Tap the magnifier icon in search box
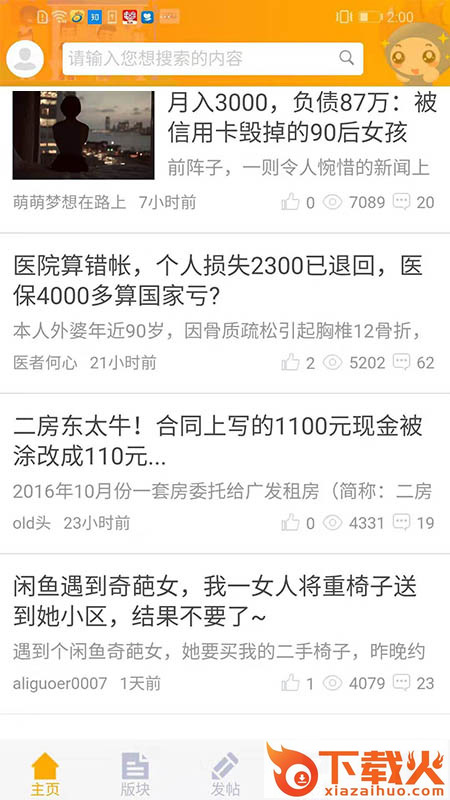This screenshot has height=800, width=450. point(346,58)
